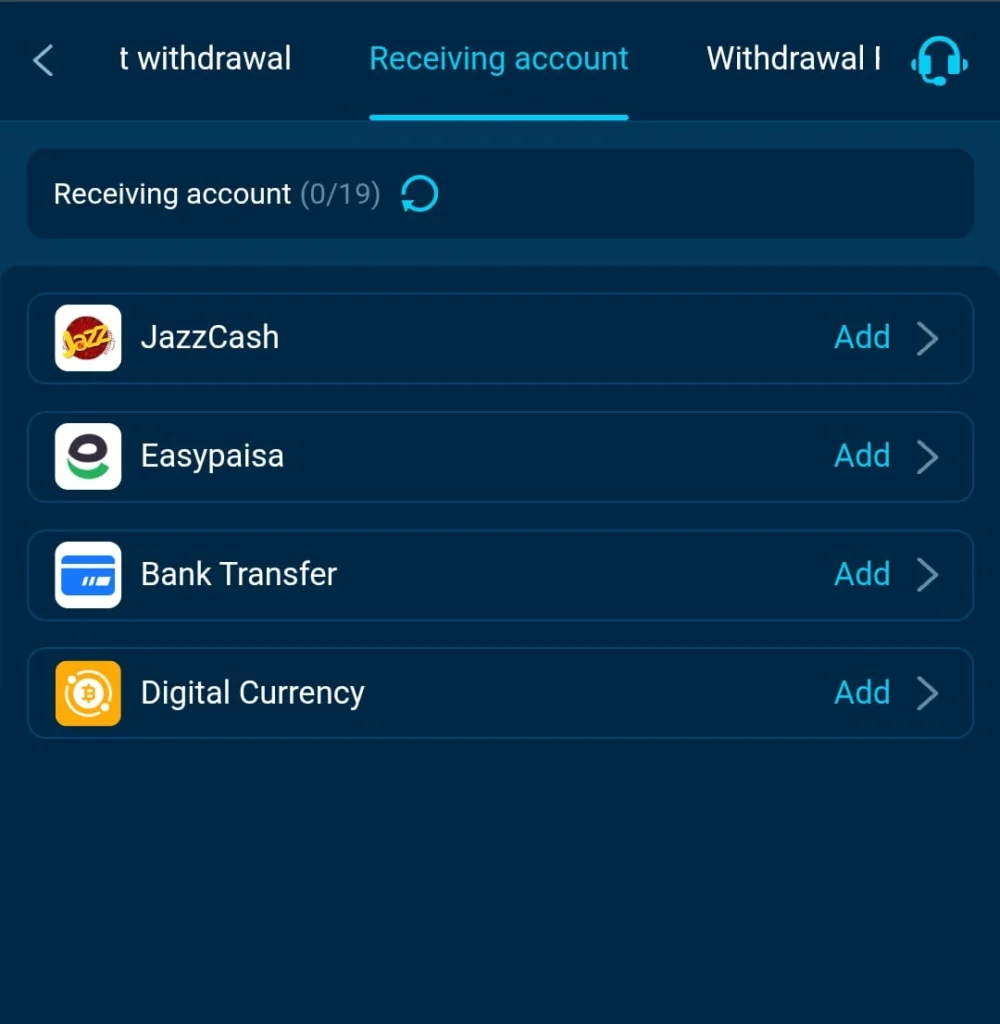
Task: Refresh the receiving account list
Action: tap(420, 194)
